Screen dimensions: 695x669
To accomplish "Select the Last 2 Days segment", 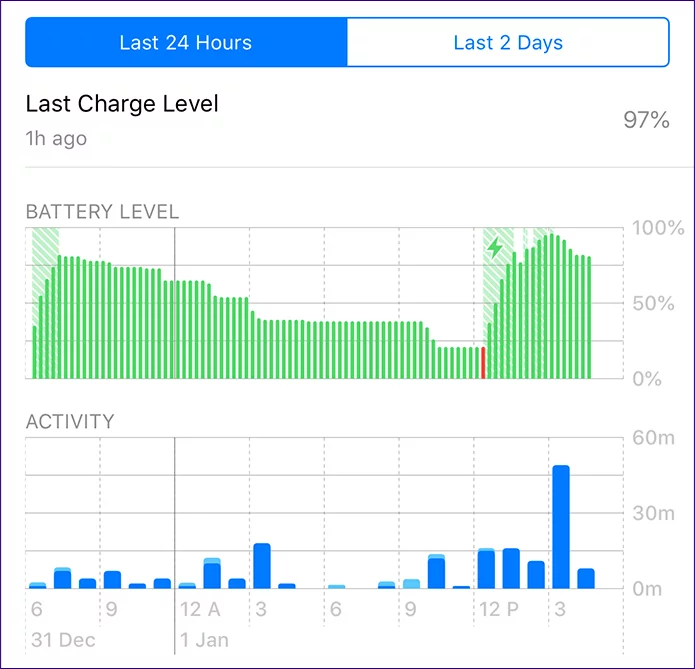I will [x=507, y=43].
